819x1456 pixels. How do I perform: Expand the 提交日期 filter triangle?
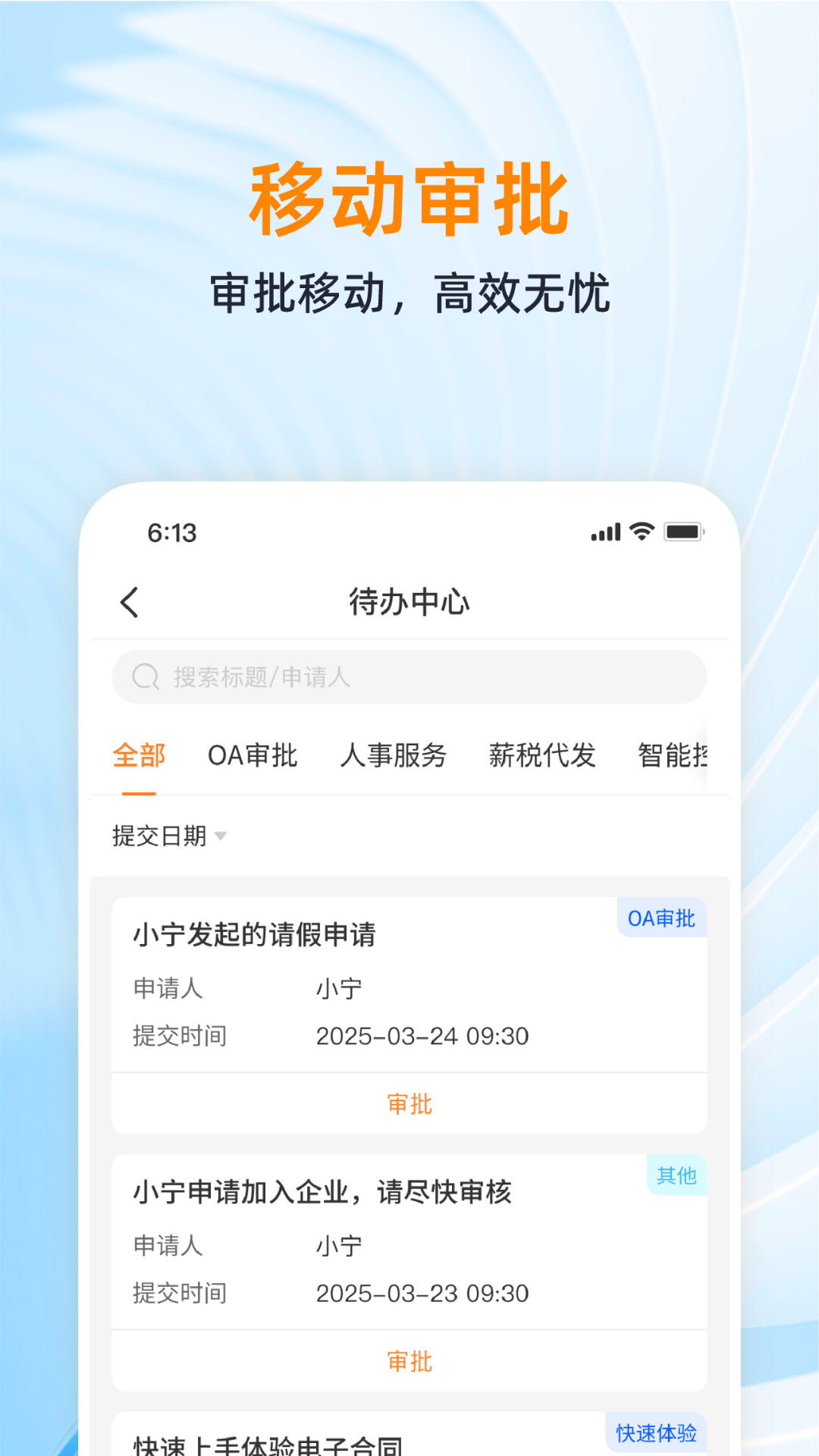click(221, 837)
